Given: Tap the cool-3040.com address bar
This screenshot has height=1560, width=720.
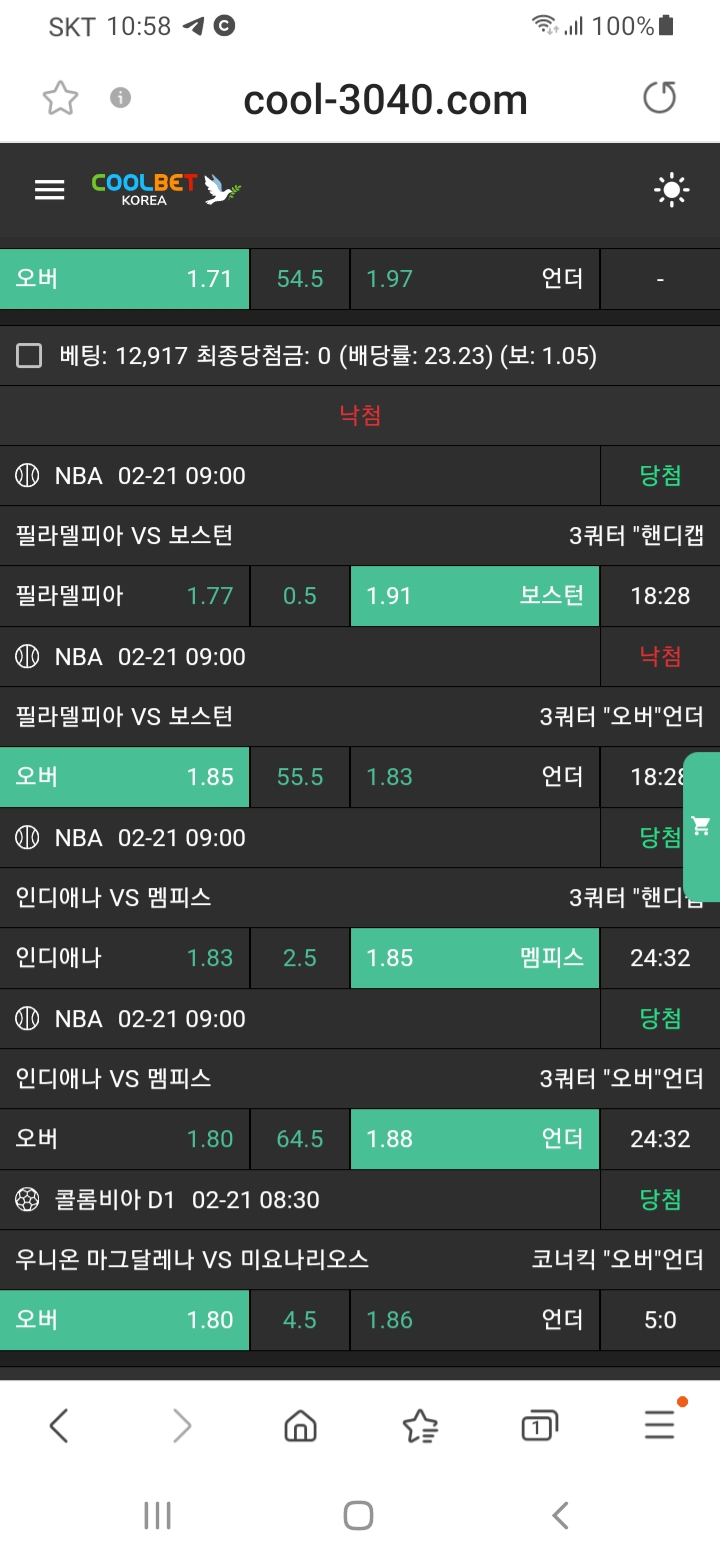Looking at the screenshot, I should tap(385, 99).
